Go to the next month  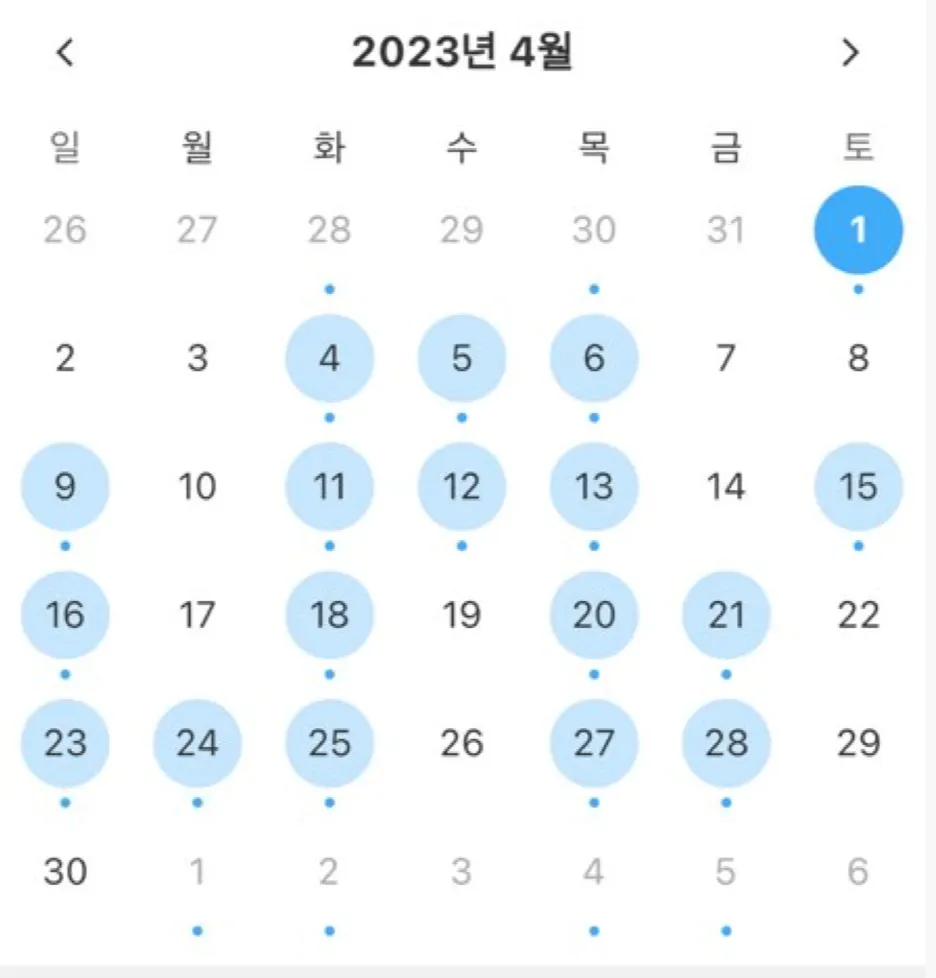coord(850,52)
